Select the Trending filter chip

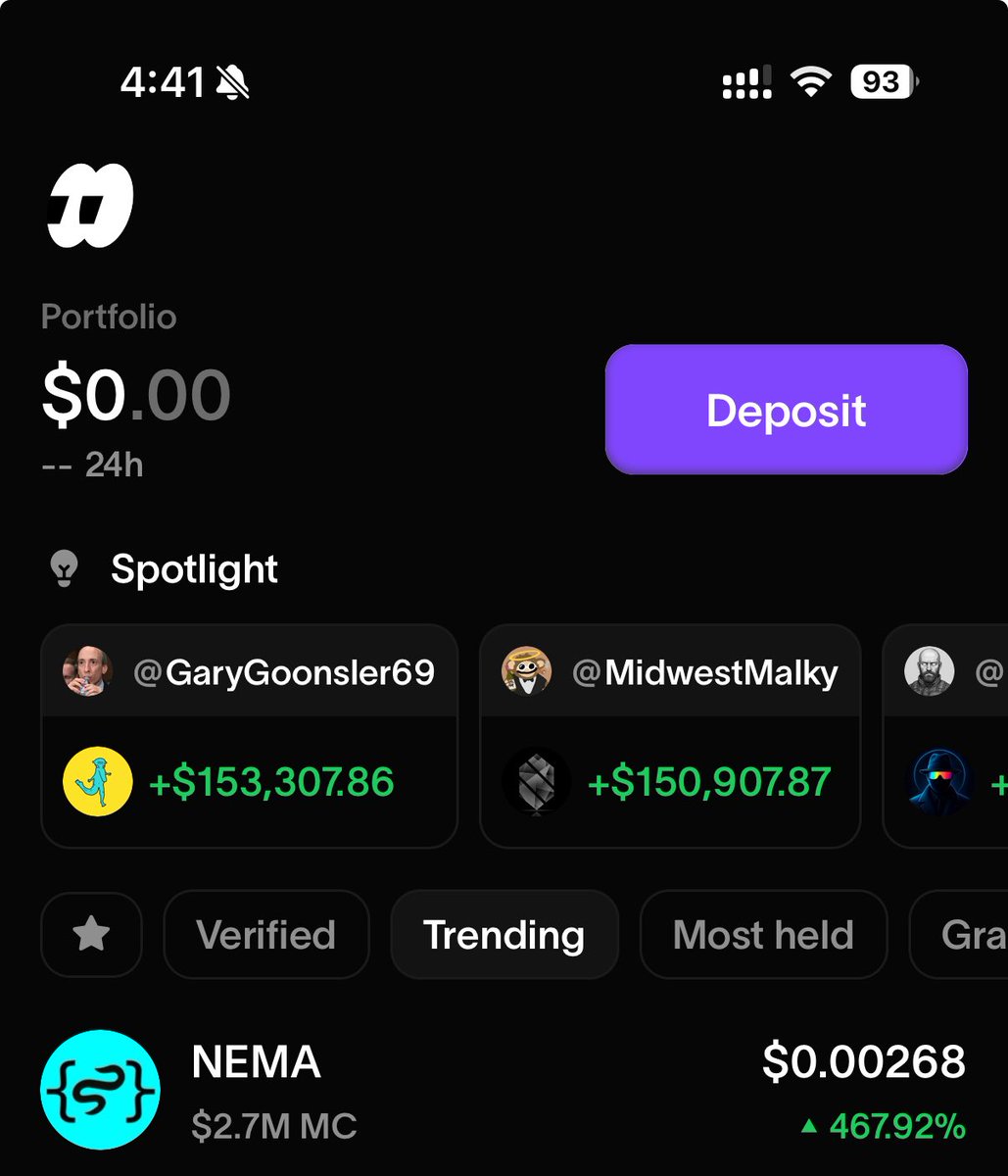[x=504, y=934]
